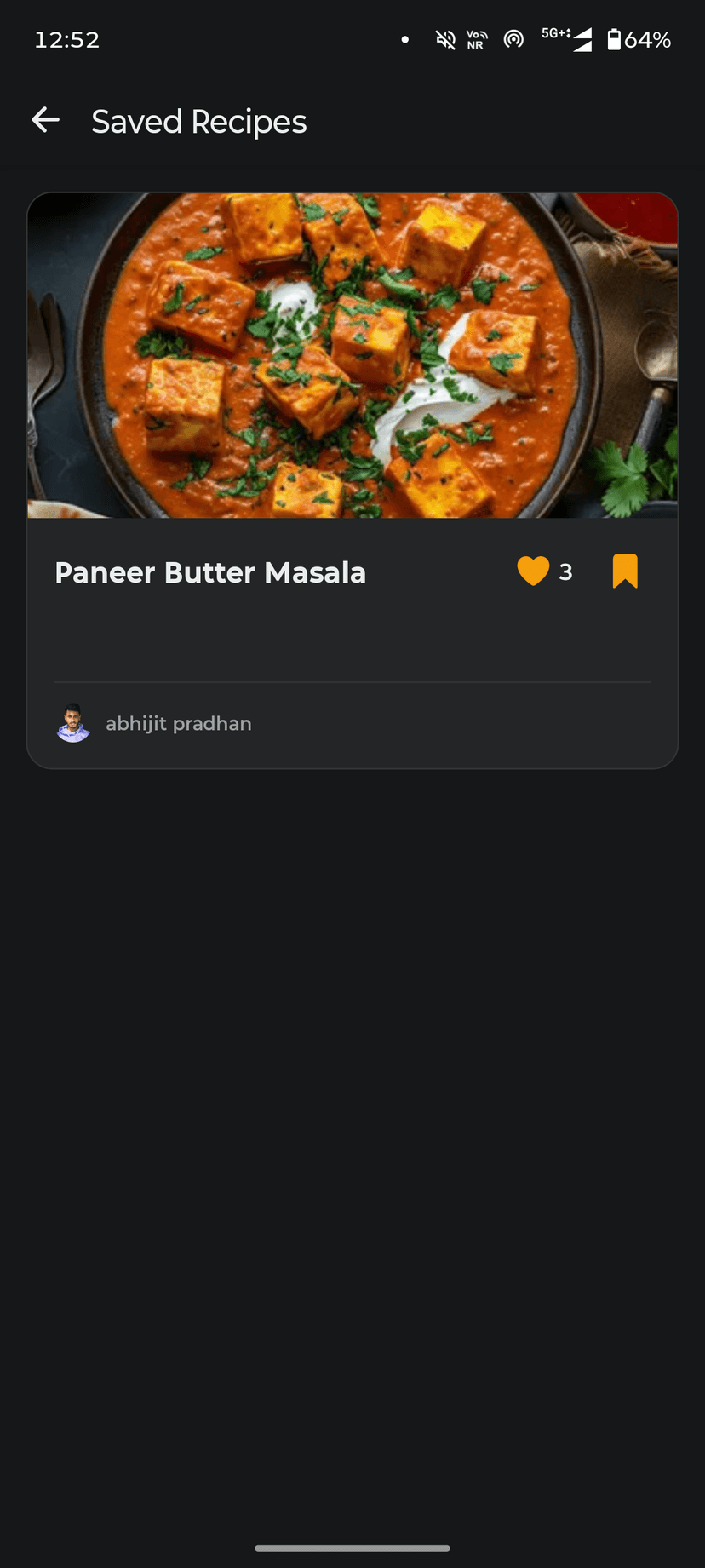
Task: Tap the mute sound status icon
Action: click(444, 39)
